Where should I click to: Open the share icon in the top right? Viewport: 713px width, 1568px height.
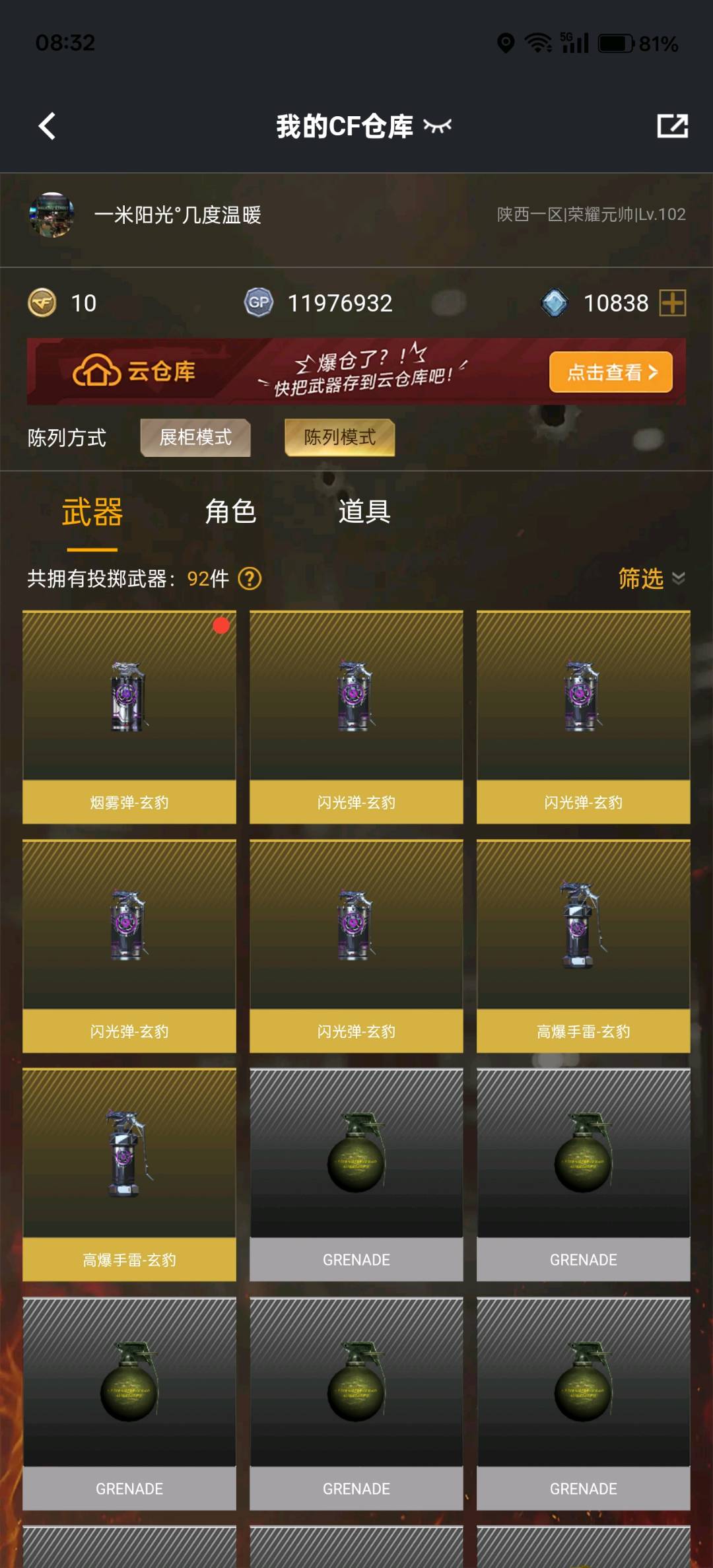click(672, 125)
